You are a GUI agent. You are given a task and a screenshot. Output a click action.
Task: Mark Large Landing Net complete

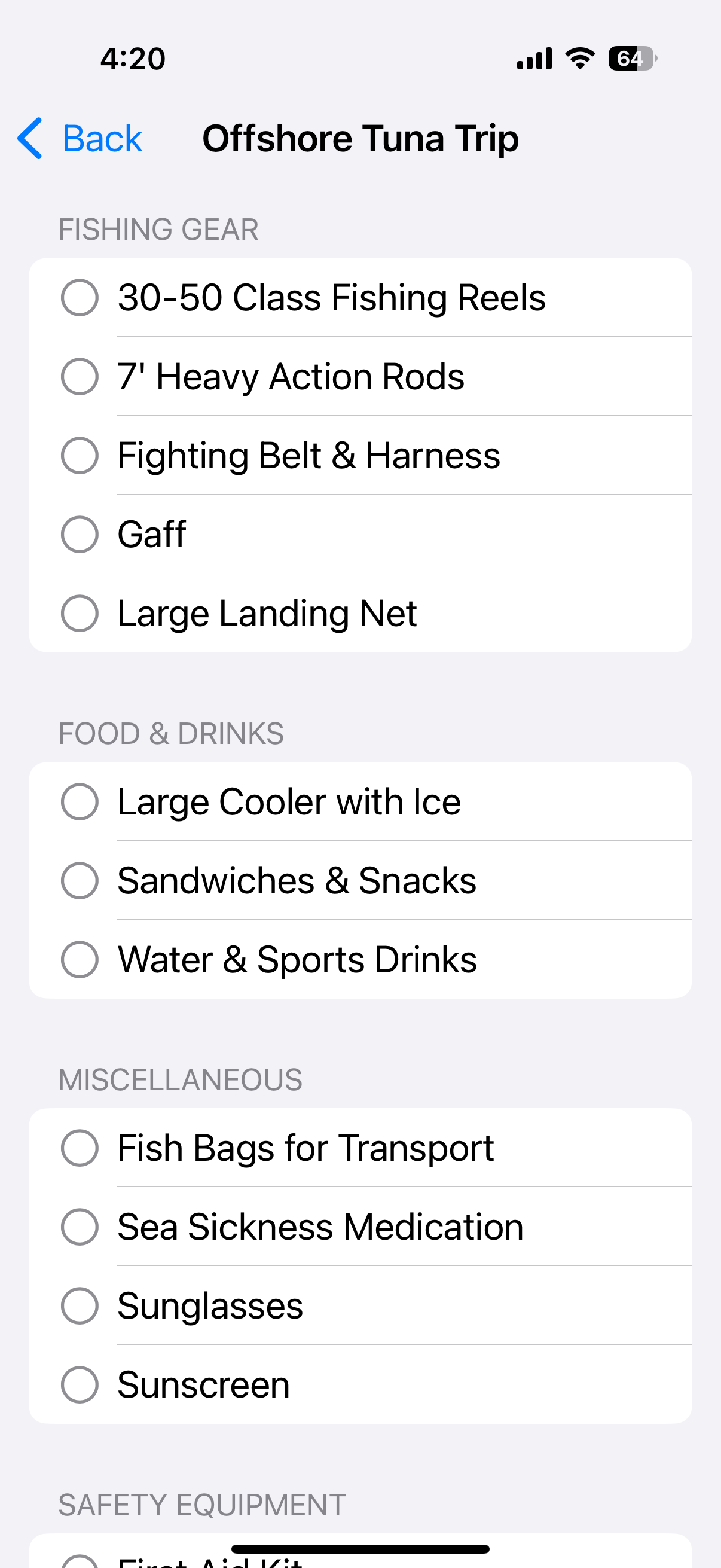point(79,613)
